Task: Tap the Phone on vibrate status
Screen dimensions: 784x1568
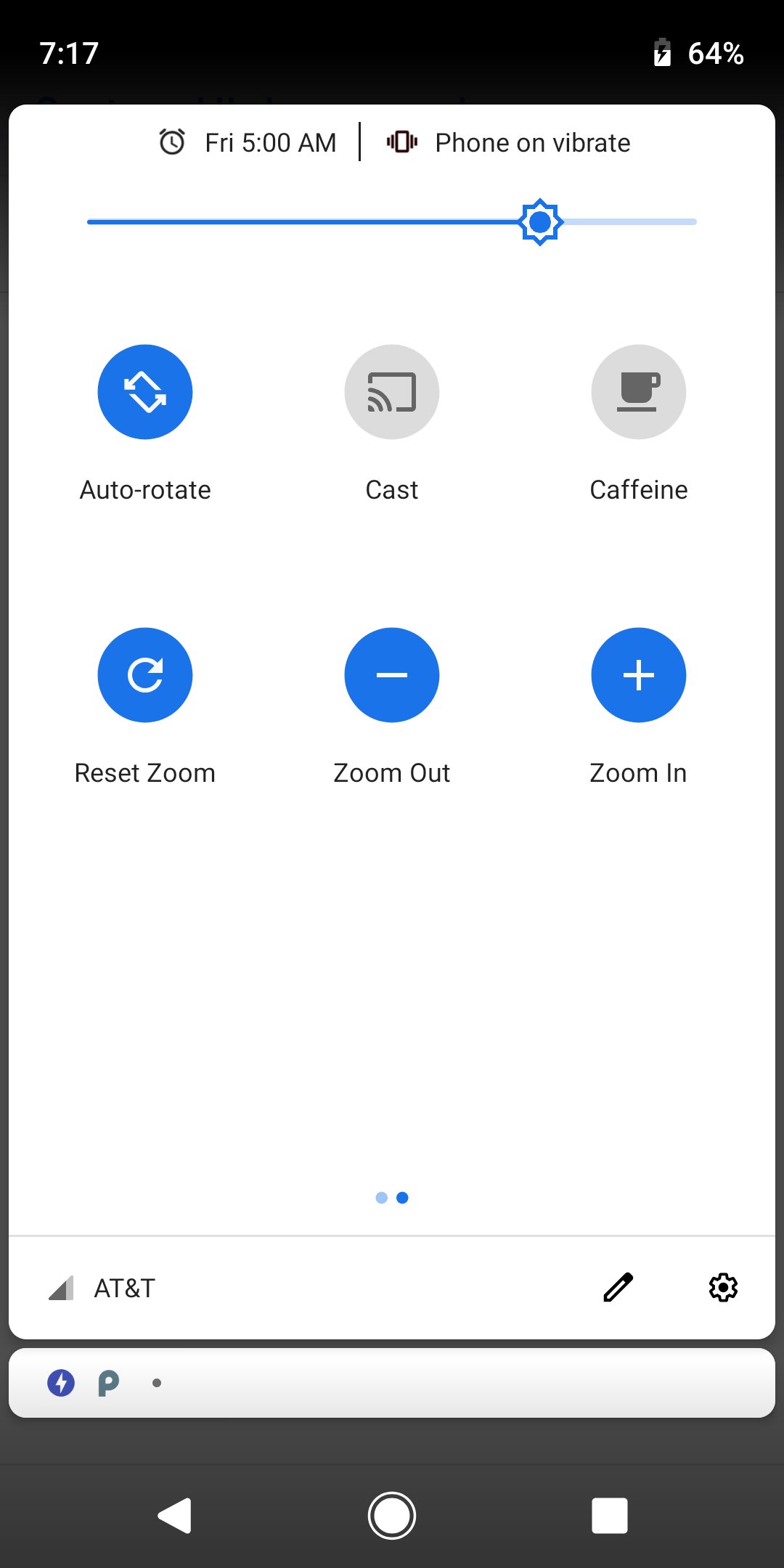Action: 508,142
